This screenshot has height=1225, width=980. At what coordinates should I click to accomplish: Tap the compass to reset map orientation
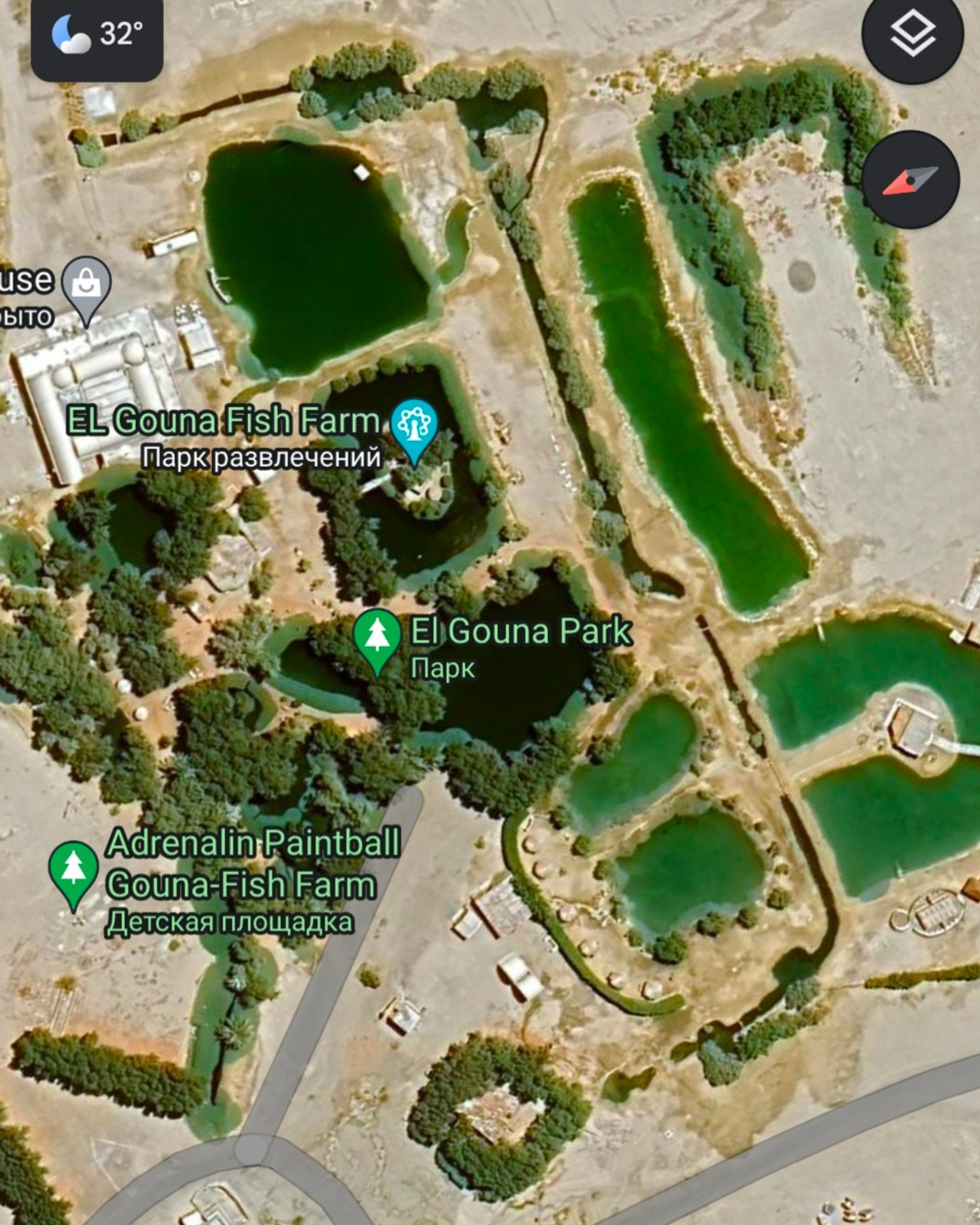910,180
